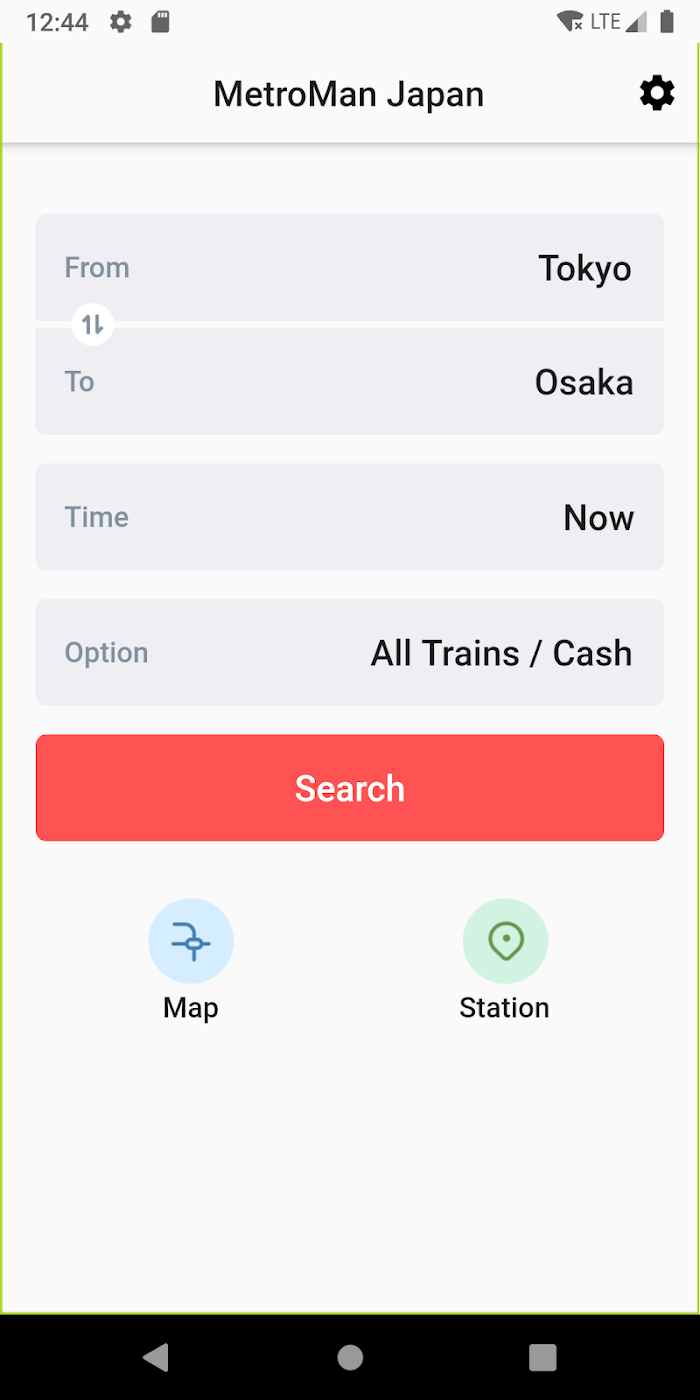Change the To station Osaka
Viewport: 700px width, 1400px height.
(350, 382)
